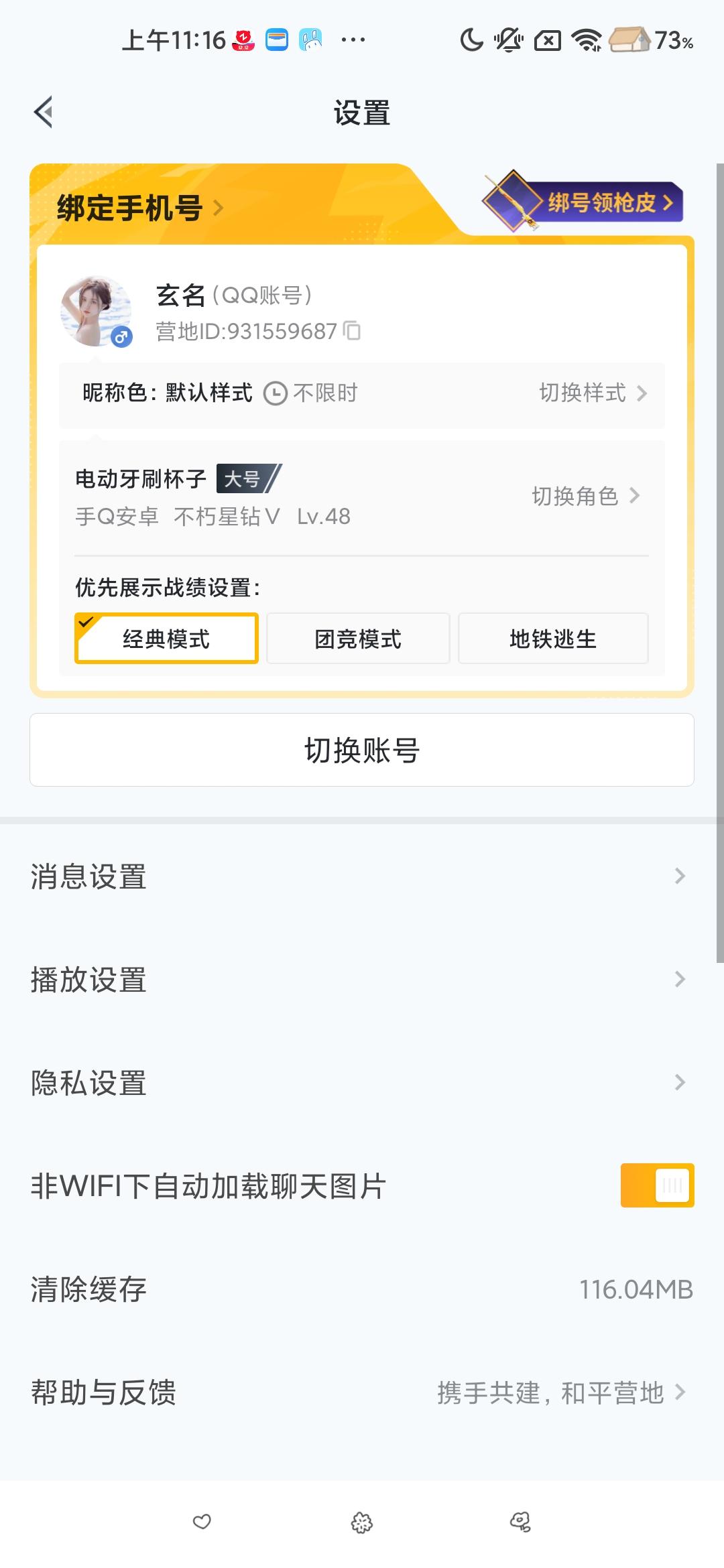Tap the heart icon at bottom navigation
The height and width of the screenshot is (1568, 724).
tap(201, 1521)
